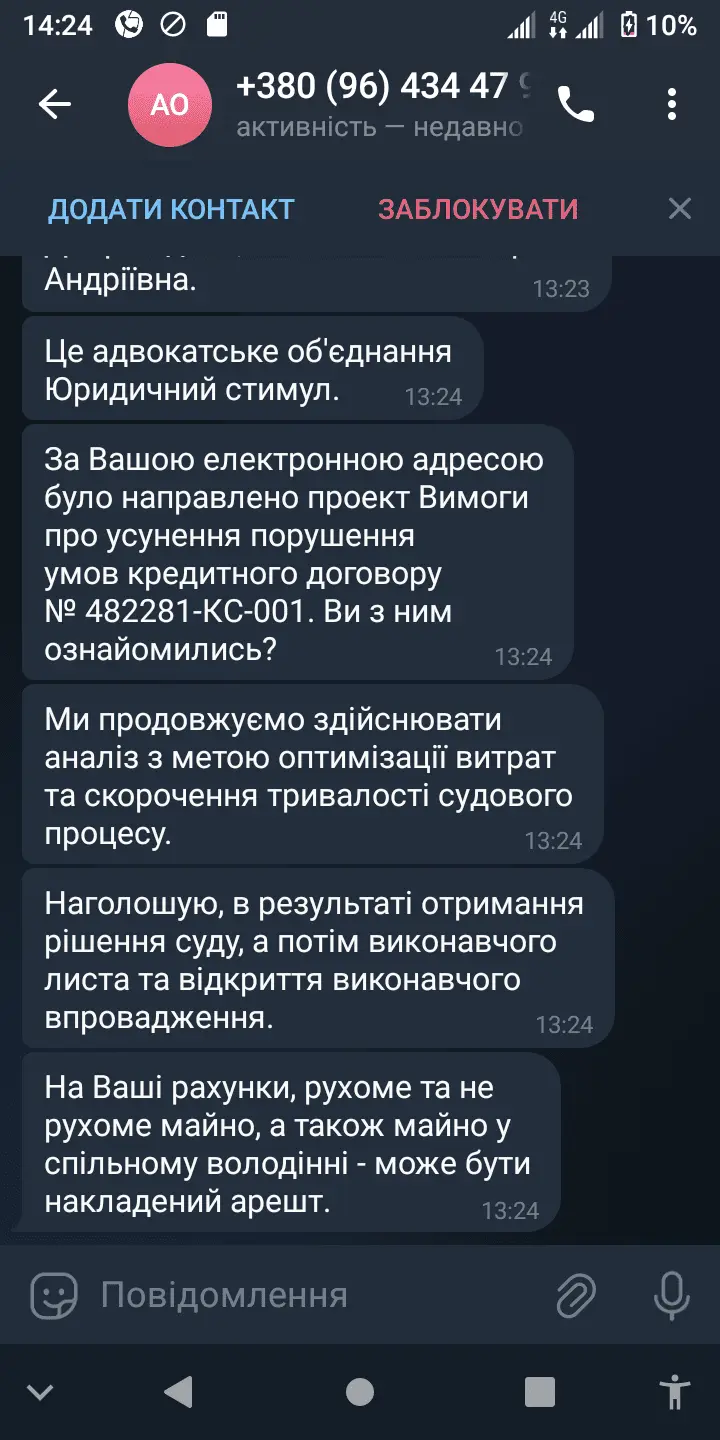
Task: Open recent apps via the square button
Action: tap(540, 1392)
